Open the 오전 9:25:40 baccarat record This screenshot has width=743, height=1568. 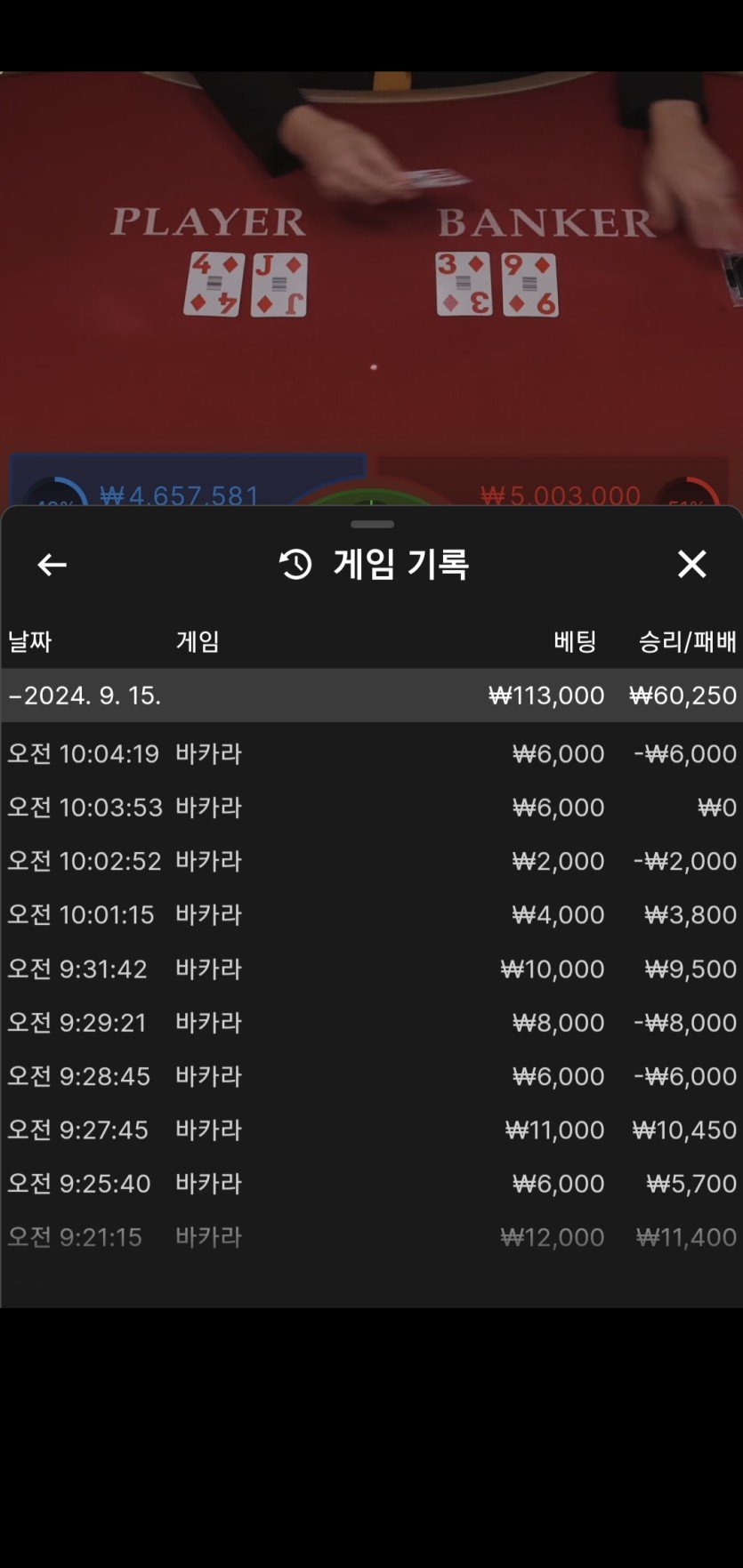tap(371, 1183)
